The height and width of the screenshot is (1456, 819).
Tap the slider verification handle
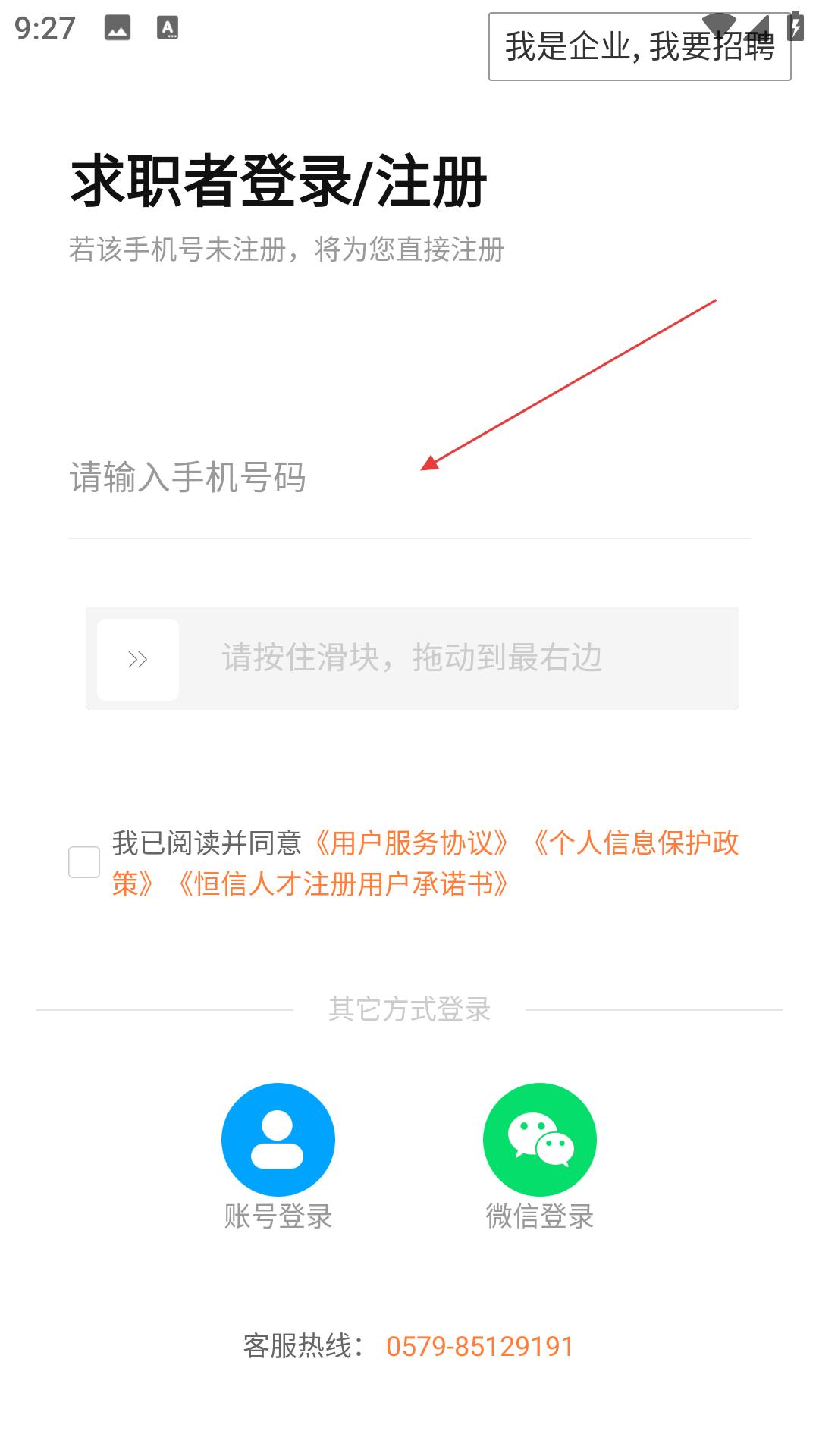(x=138, y=659)
